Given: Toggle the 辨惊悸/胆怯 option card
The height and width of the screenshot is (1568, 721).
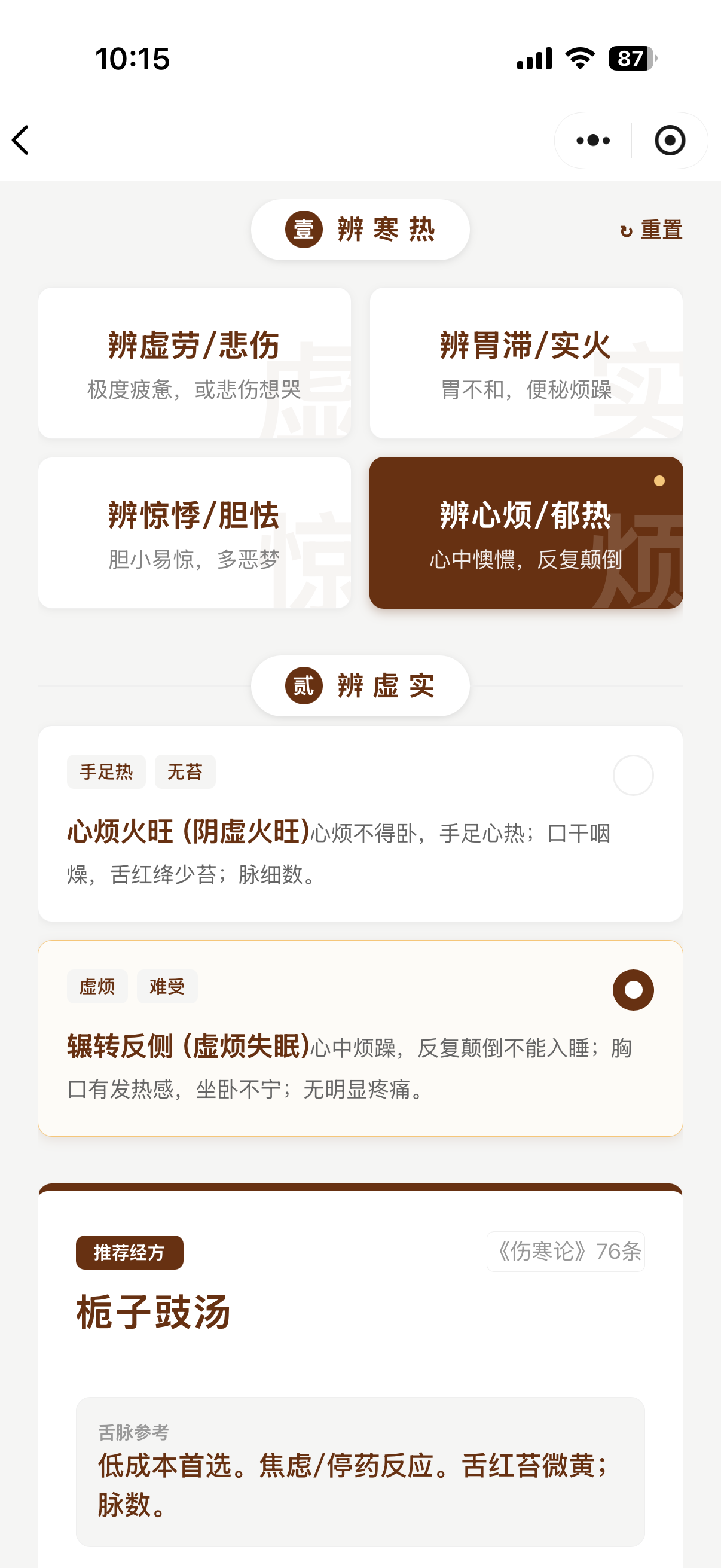Looking at the screenshot, I should [x=195, y=532].
